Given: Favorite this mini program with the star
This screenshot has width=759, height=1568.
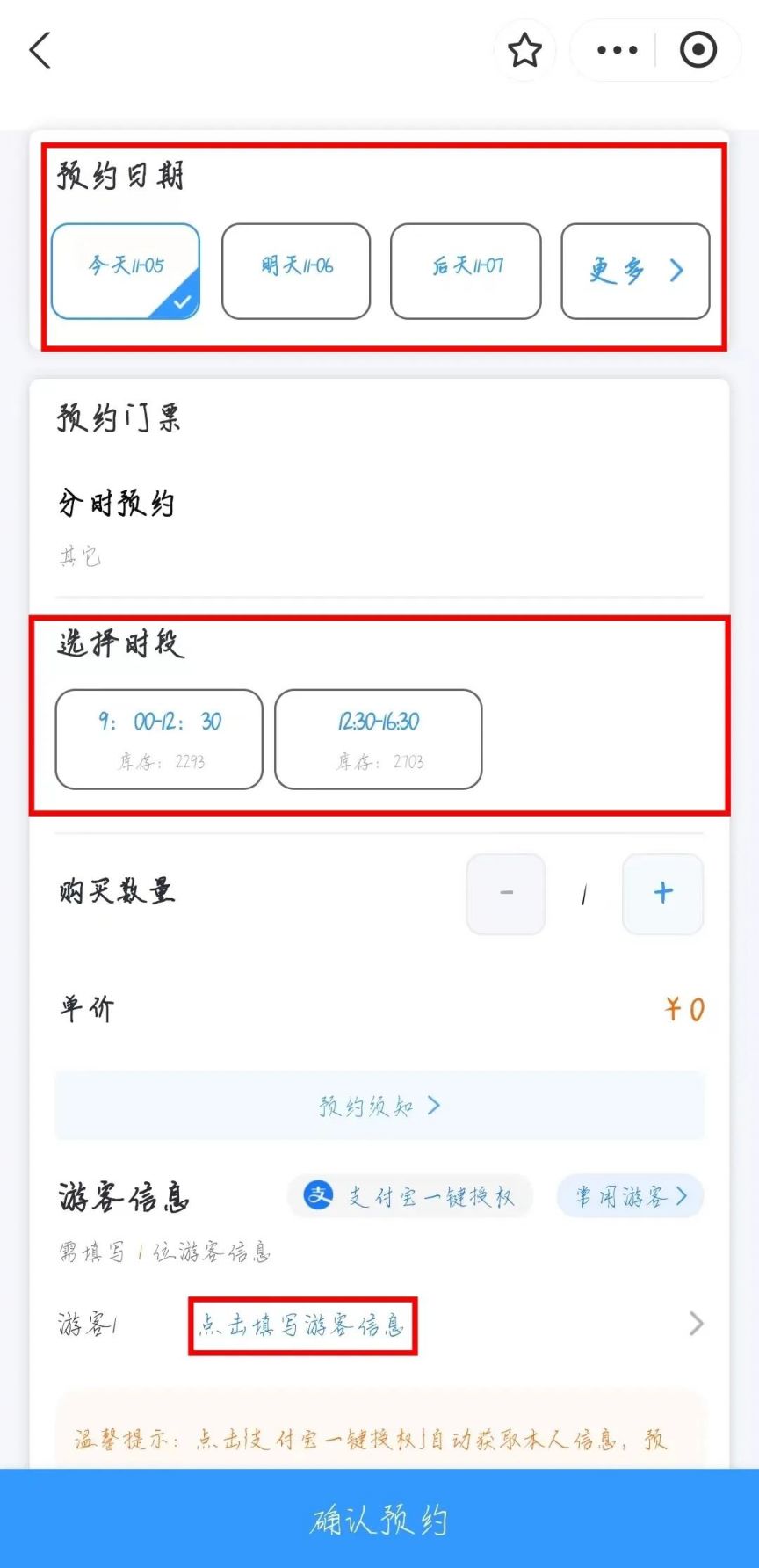Looking at the screenshot, I should [x=524, y=50].
